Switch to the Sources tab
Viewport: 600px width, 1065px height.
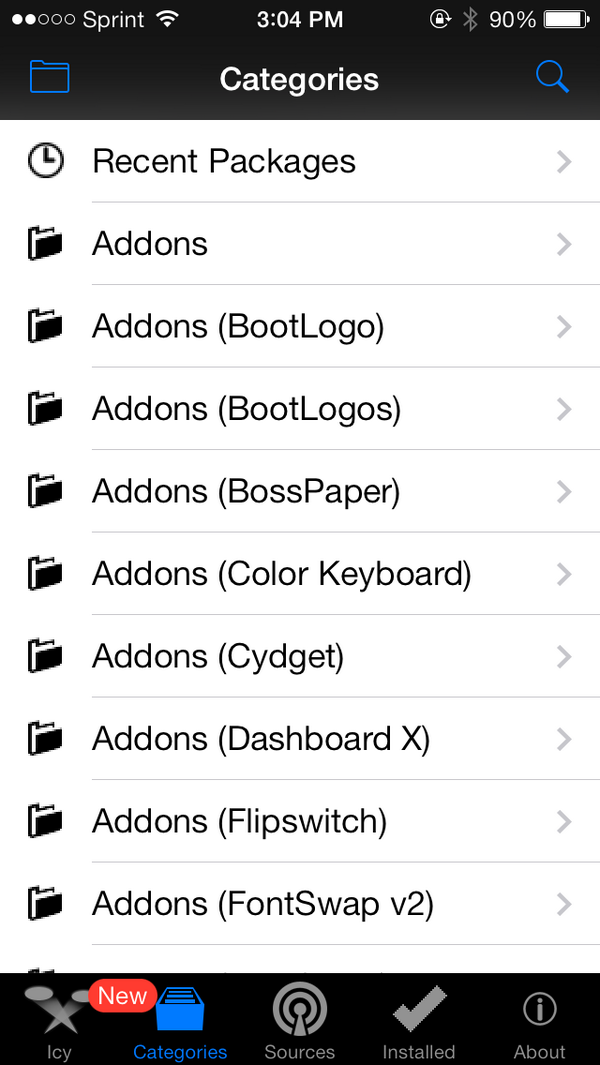[x=300, y=1019]
